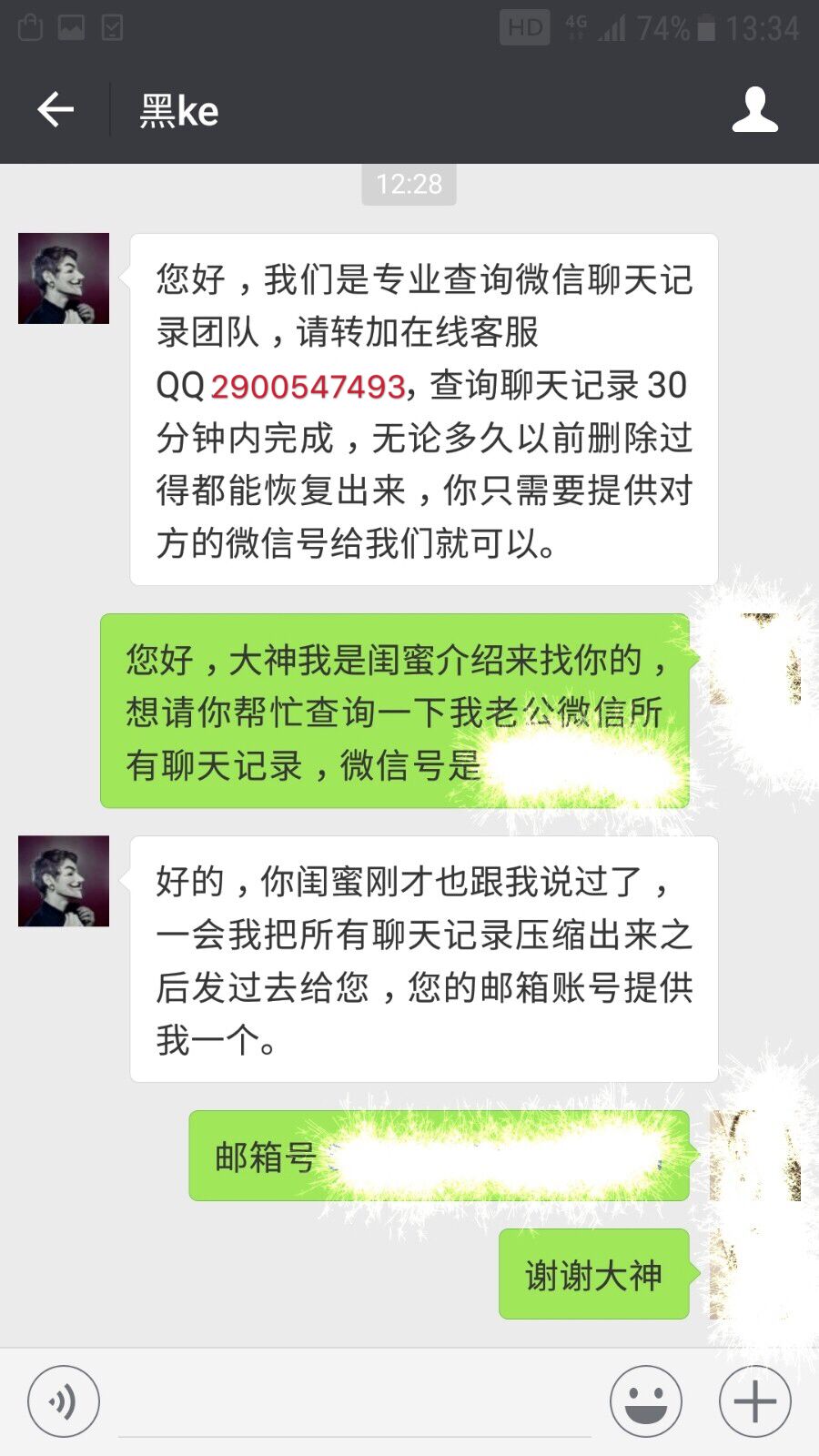Open the emoji panel
Image resolution: width=819 pixels, height=1456 pixels.
tap(646, 1401)
